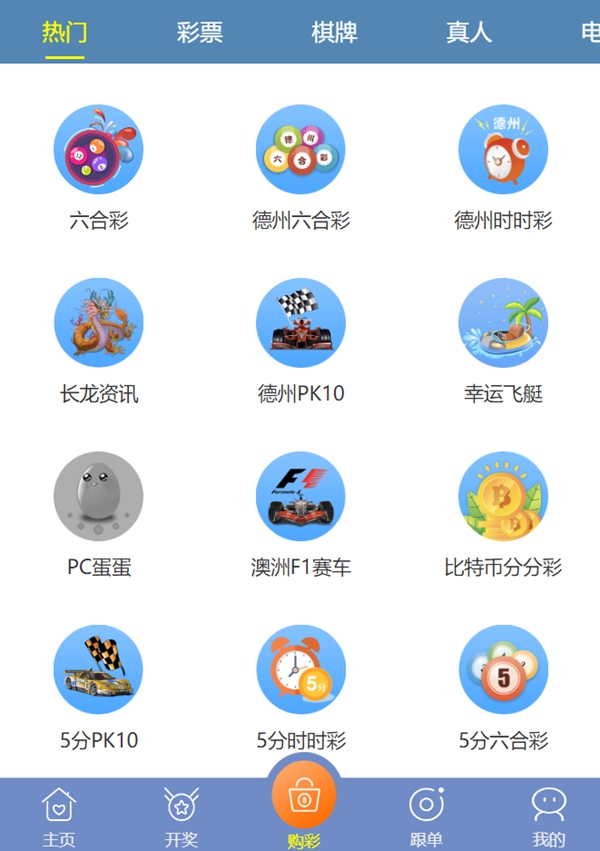
Task: Open the 我的 profile tab
Action: coord(548,815)
